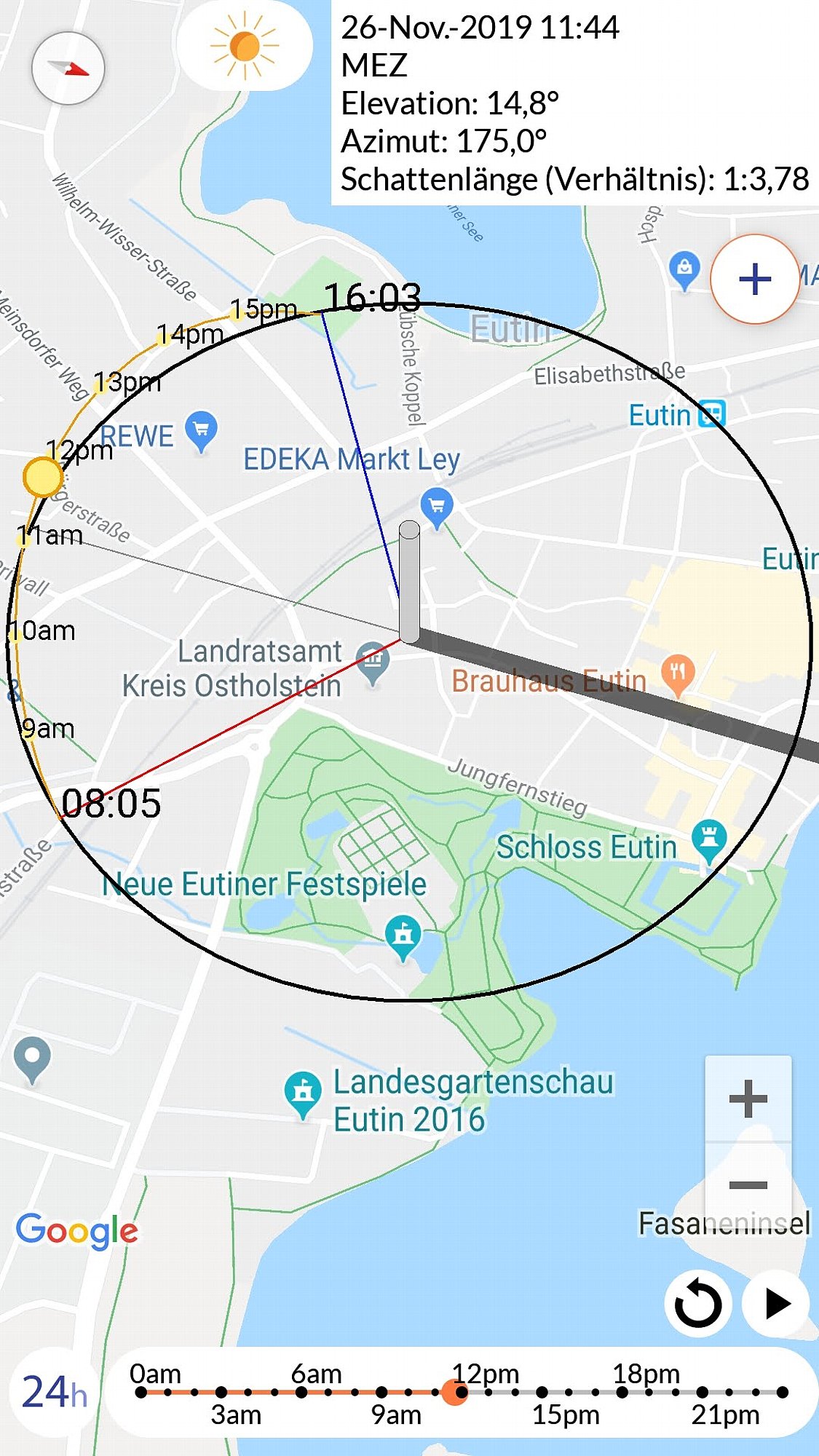Image resolution: width=819 pixels, height=1456 pixels.
Task: Zoom in the map with plus
Action: [748, 1099]
